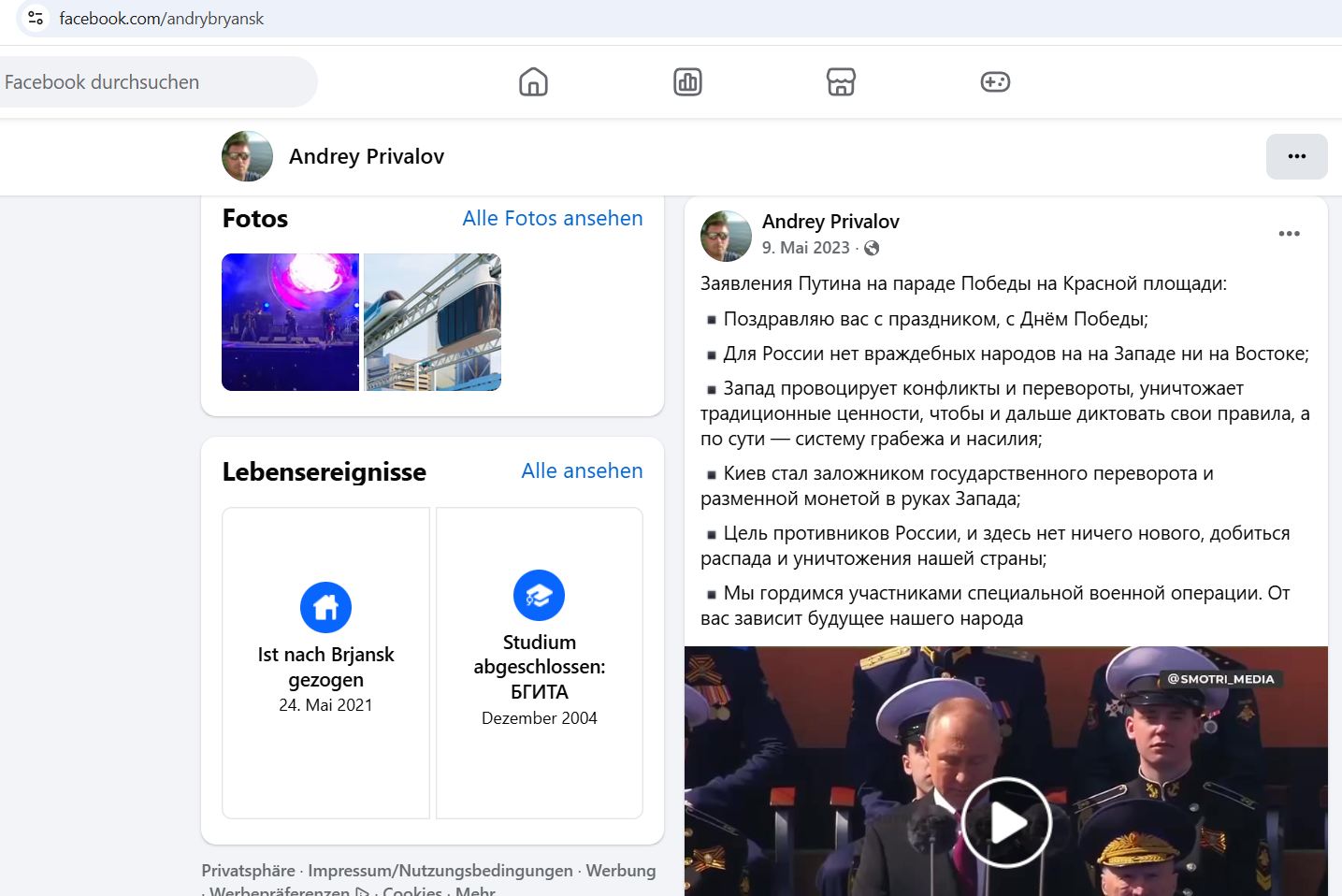1342x896 pixels.
Task: Open the Marketplace storefront tab
Action: pos(841,82)
